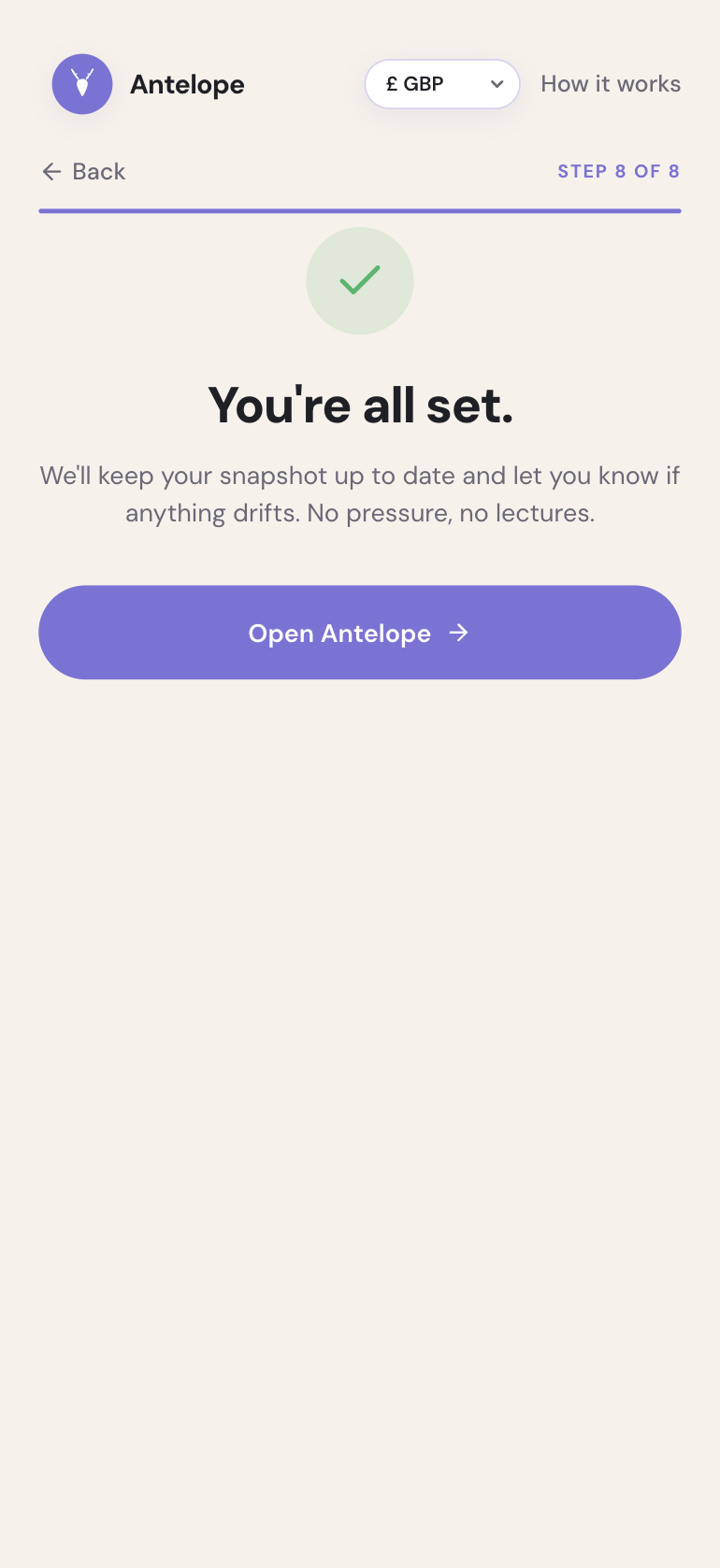The width and height of the screenshot is (720, 1568).
Task: Open the £ GBP currency dropdown
Action: point(442,84)
